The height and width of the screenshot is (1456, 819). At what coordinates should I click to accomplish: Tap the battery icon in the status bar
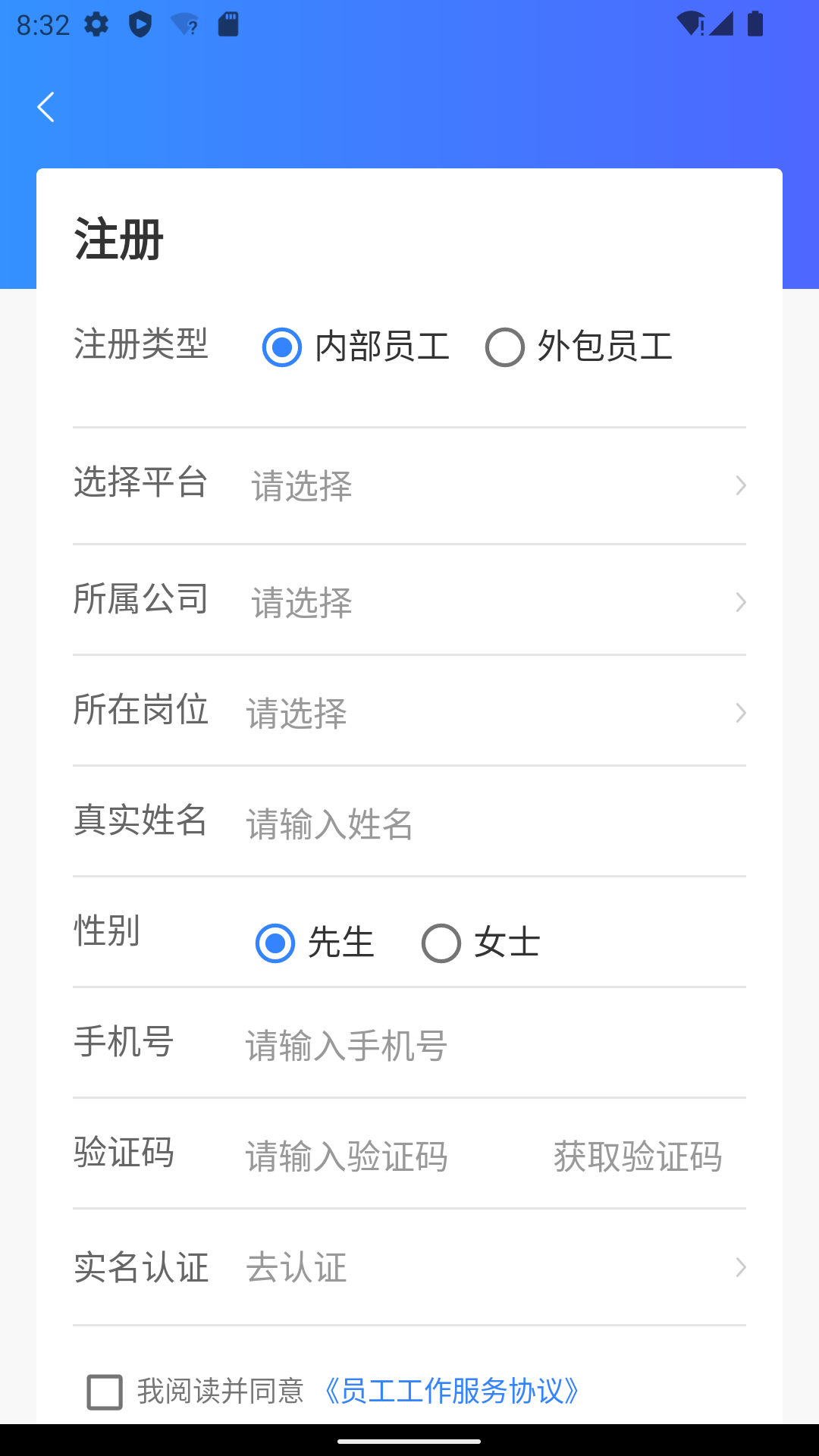click(x=755, y=24)
